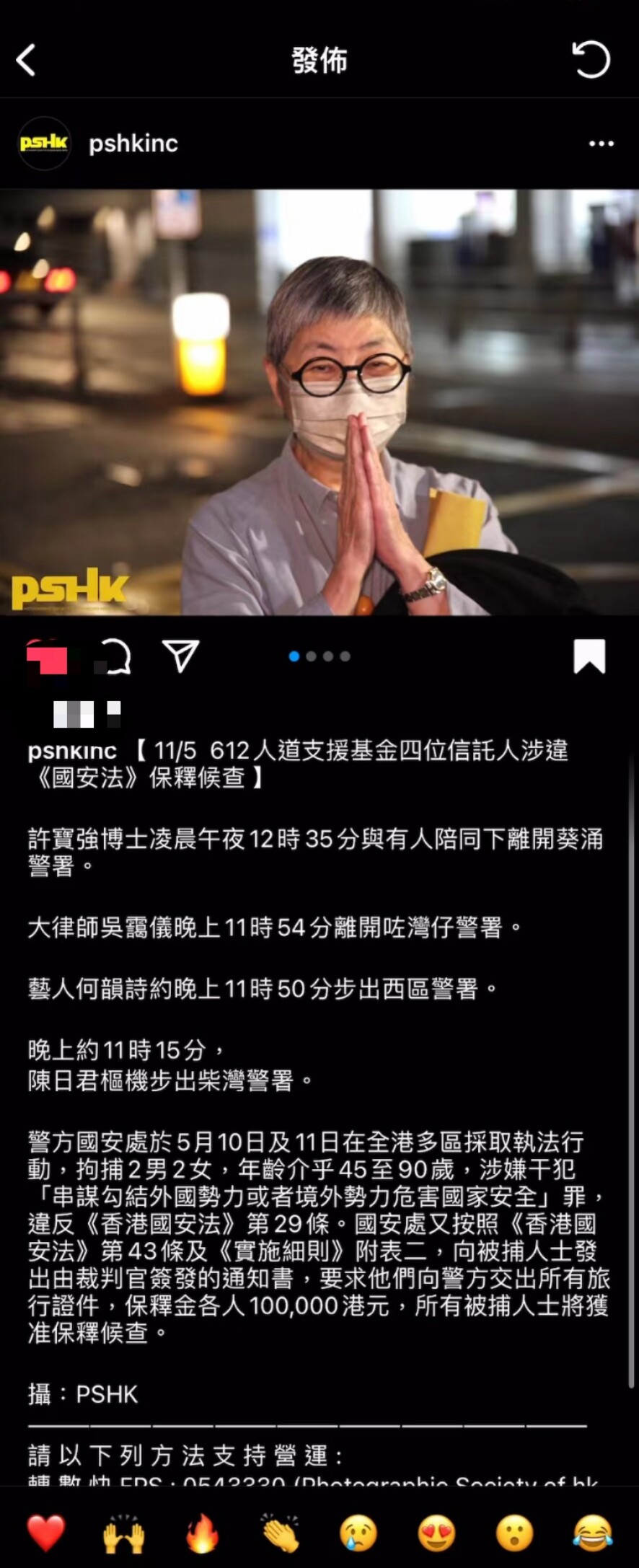
Task: Toggle the bookmark to save the post
Action: coord(589,656)
